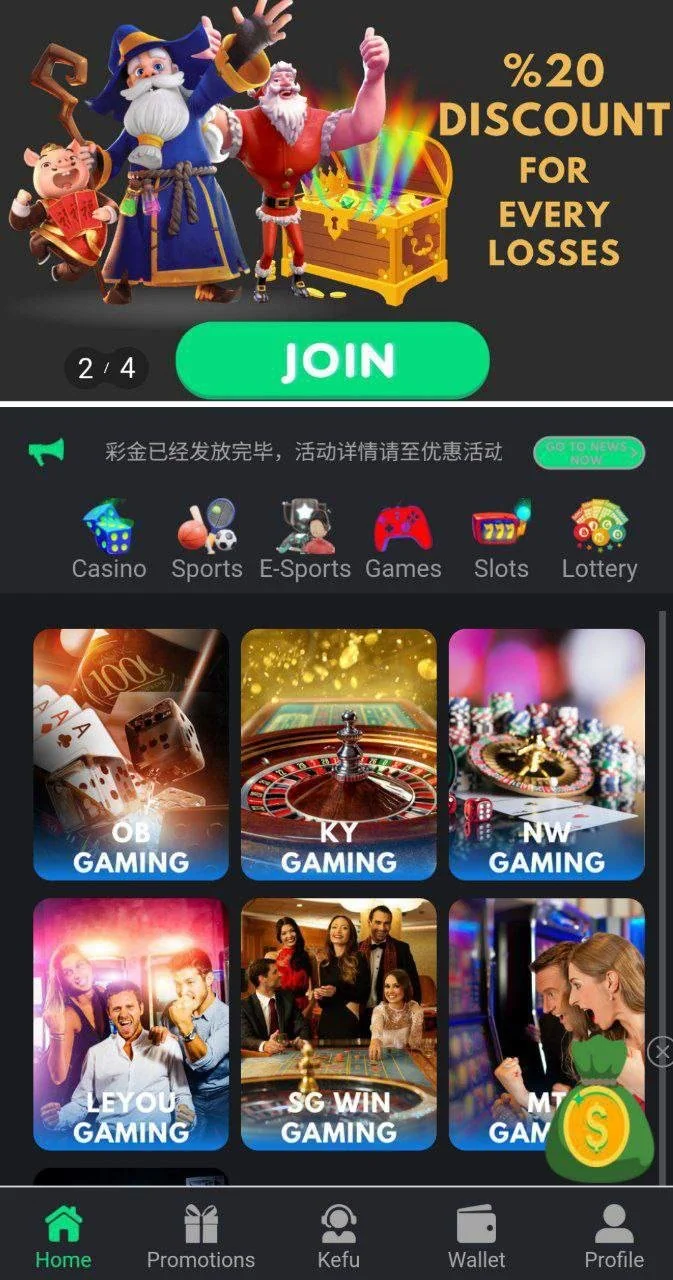Open Kefu customer support
Image resolution: width=673 pixels, height=1280 pixels.
[339, 1237]
